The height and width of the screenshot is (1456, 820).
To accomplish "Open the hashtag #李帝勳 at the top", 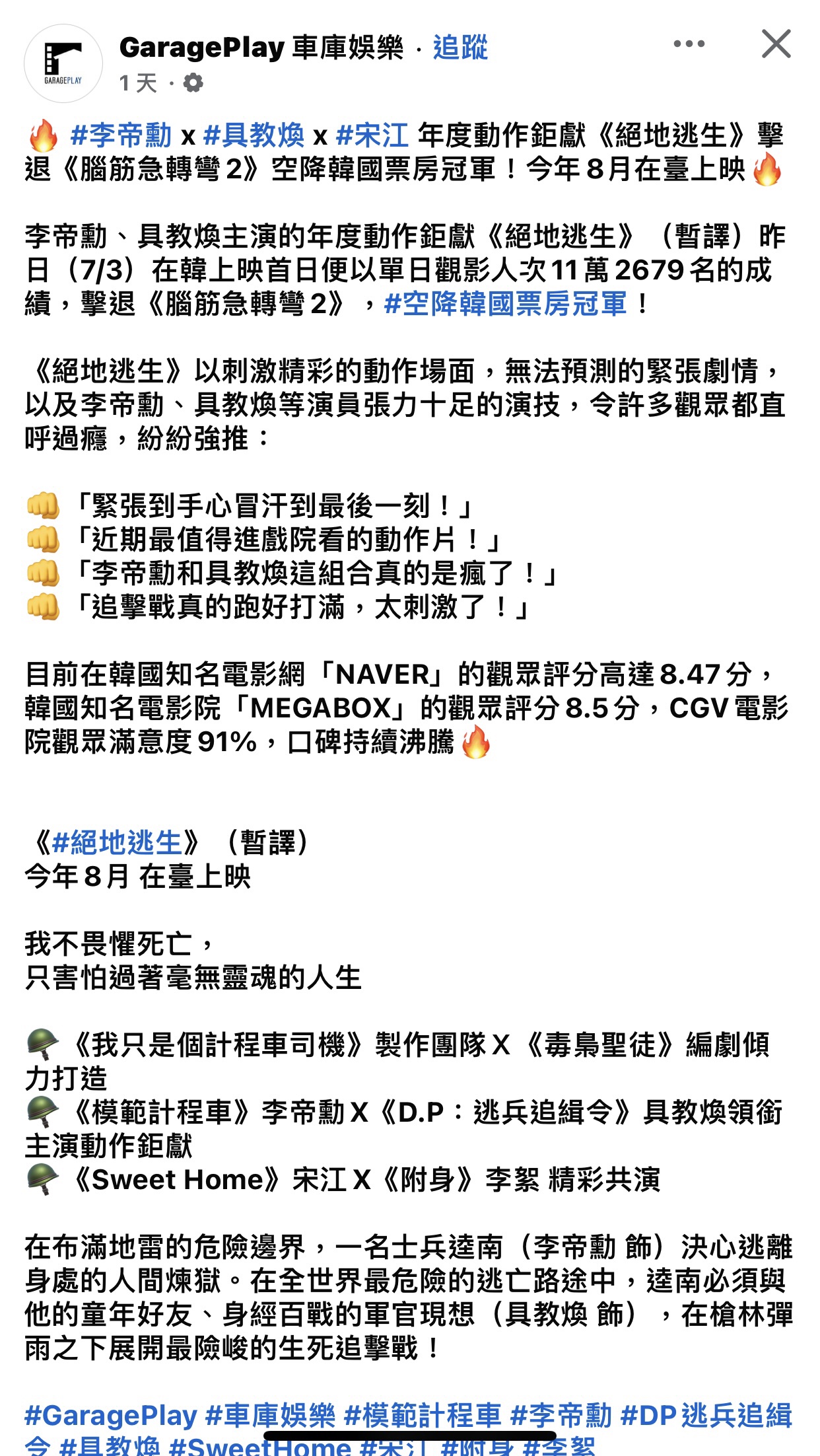I will (x=121, y=135).
